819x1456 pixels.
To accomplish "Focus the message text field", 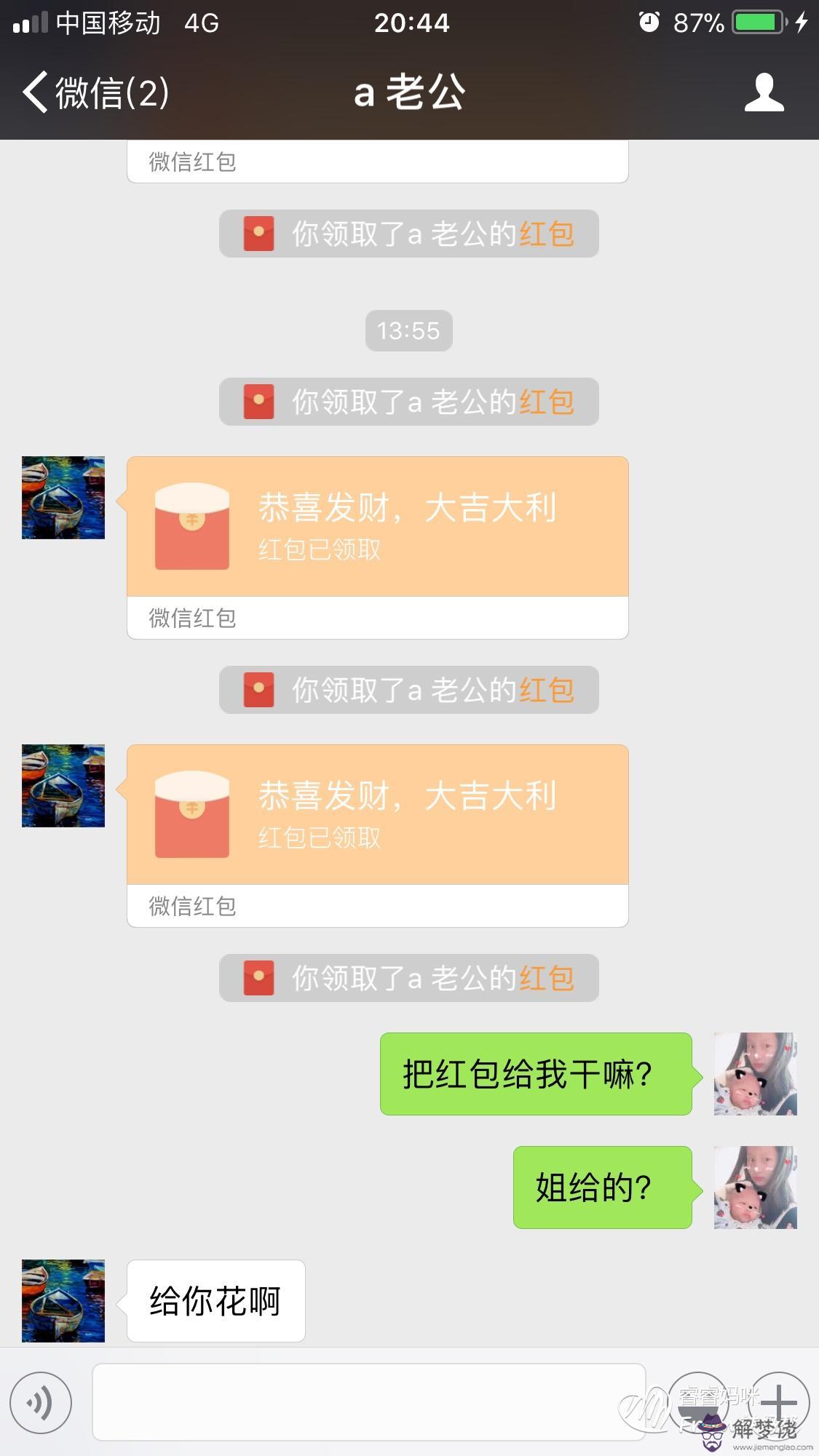I will (x=368, y=1402).
